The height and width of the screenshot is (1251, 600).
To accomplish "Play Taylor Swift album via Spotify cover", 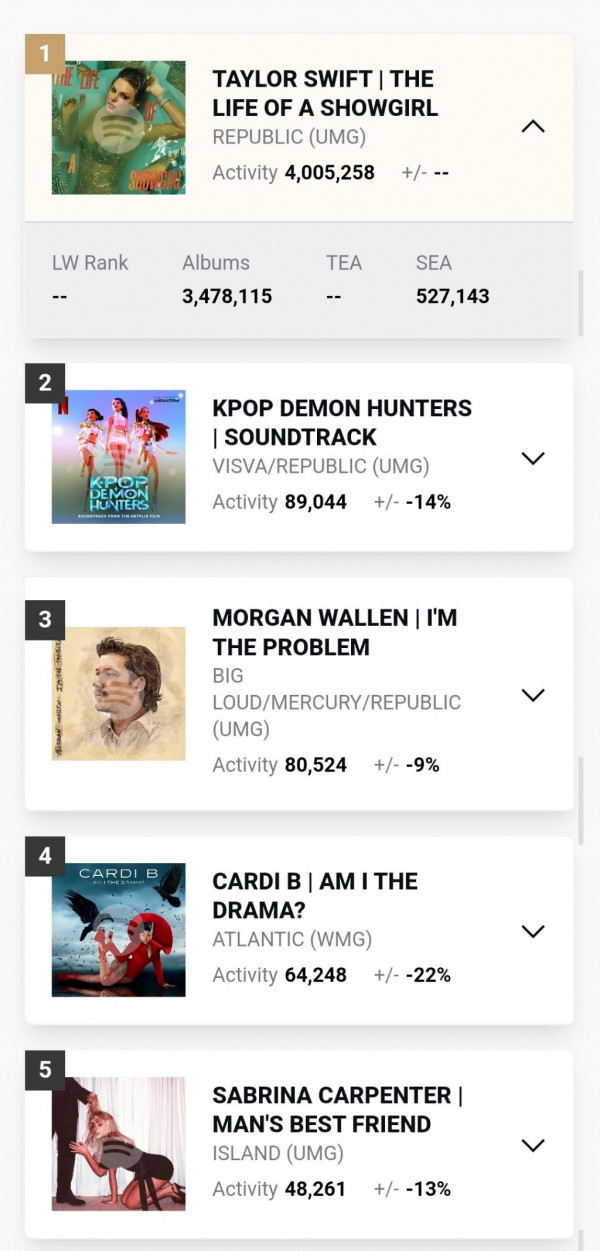I will click(x=118, y=127).
